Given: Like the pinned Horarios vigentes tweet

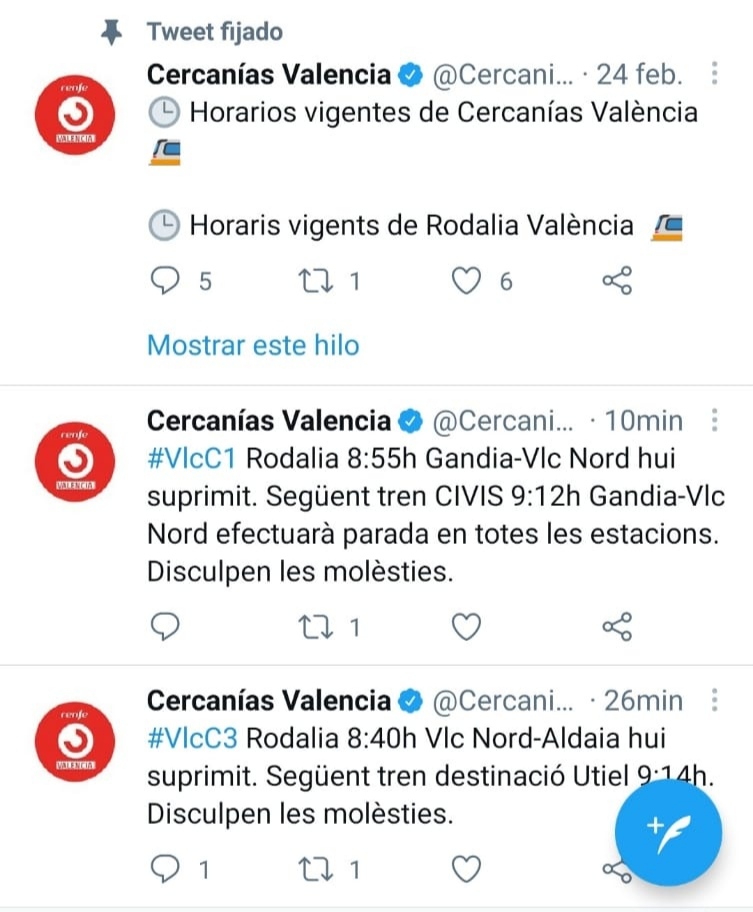Looking at the screenshot, I should (x=466, y=282).
